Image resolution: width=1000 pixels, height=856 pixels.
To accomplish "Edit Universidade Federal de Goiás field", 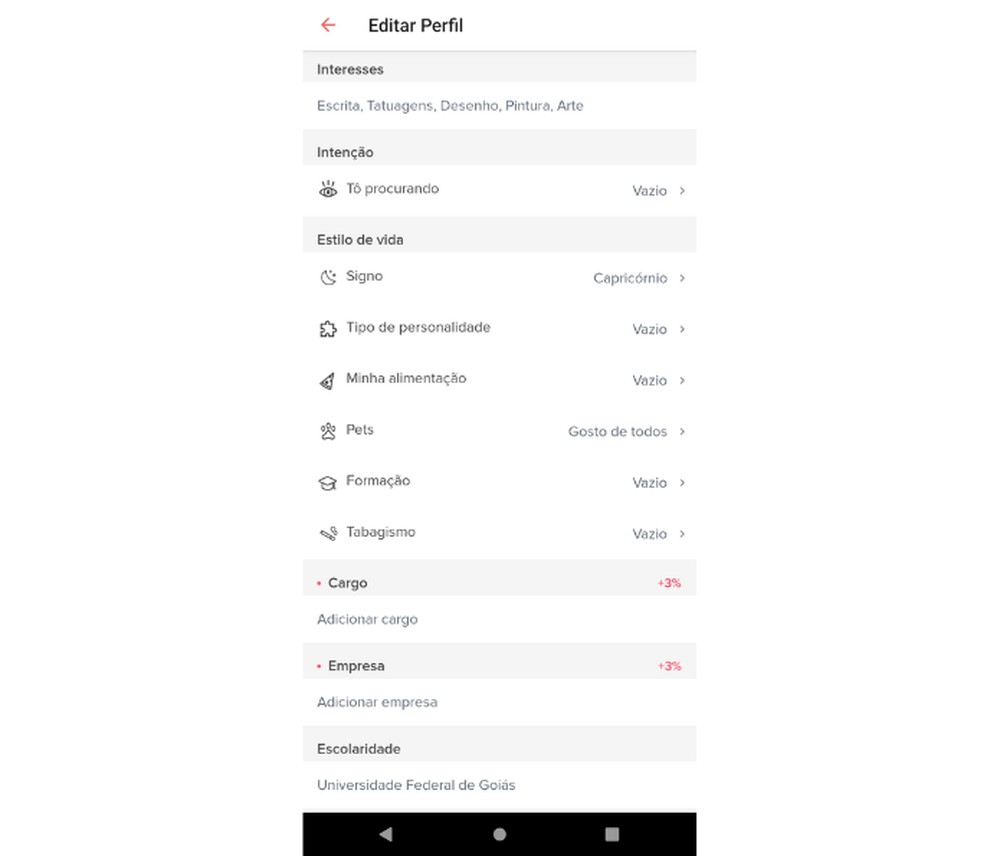I will coord(416,786).
